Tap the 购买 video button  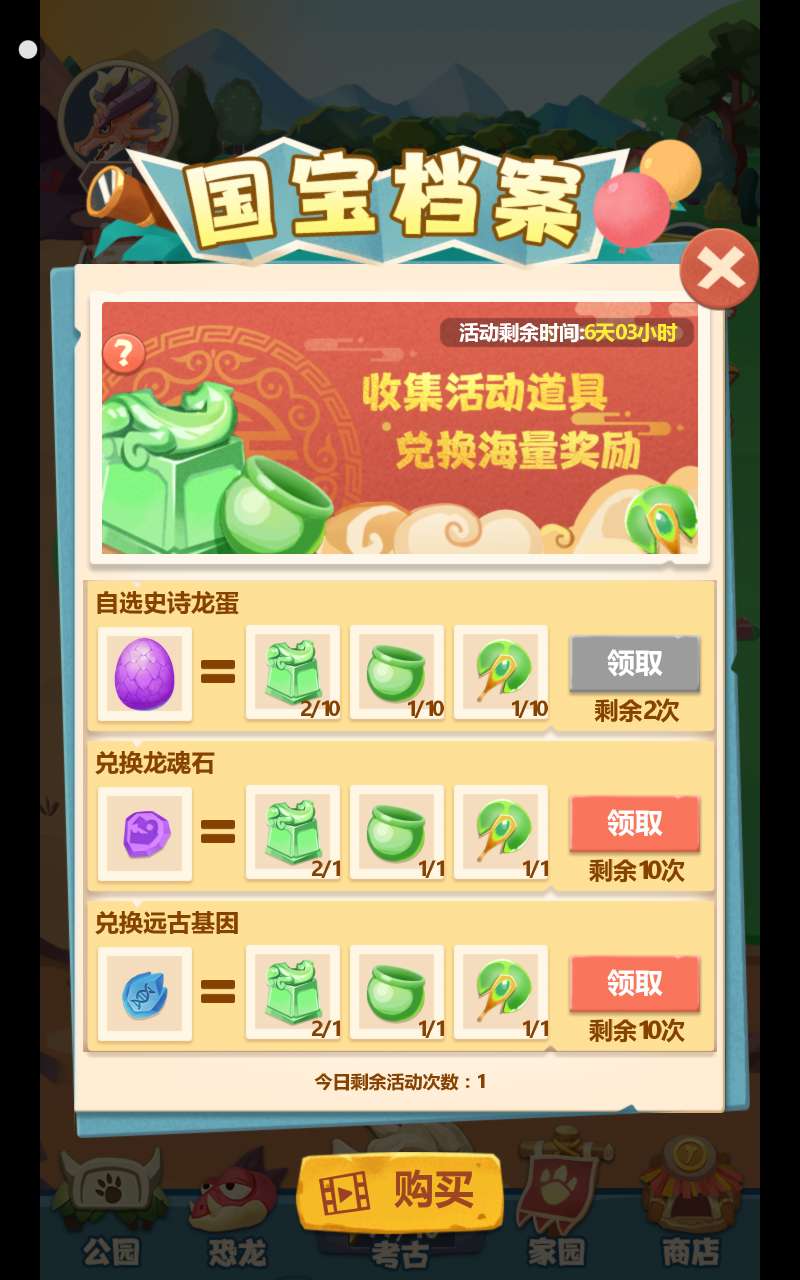tap(400, 1191)
